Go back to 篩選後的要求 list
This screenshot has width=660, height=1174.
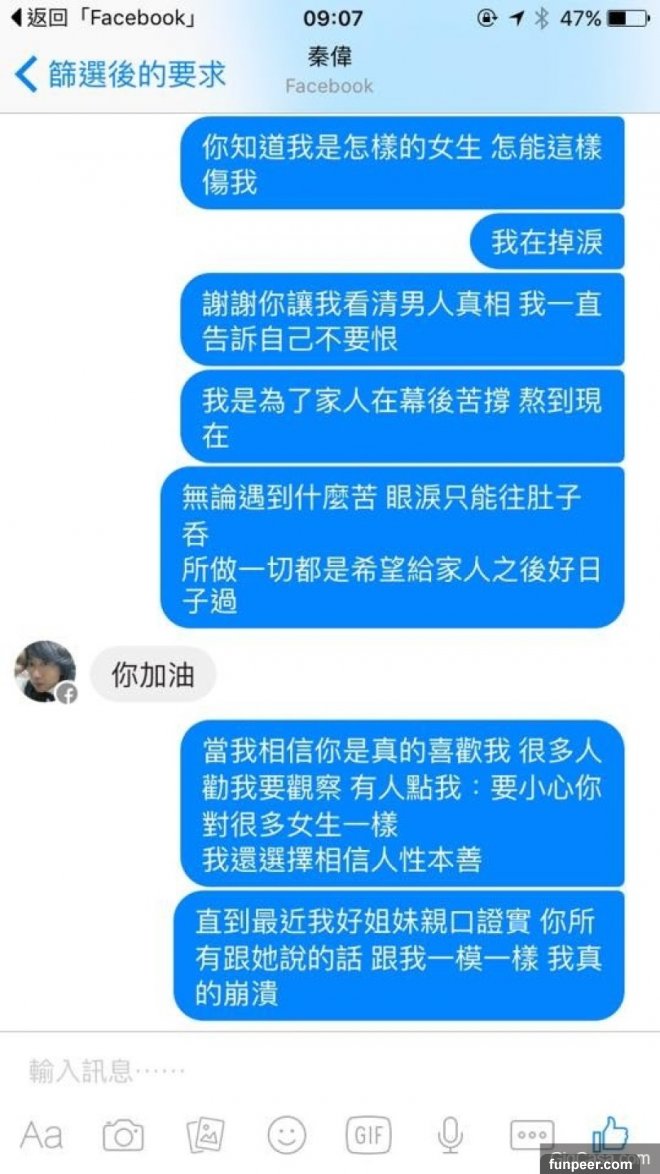point(120,75)
